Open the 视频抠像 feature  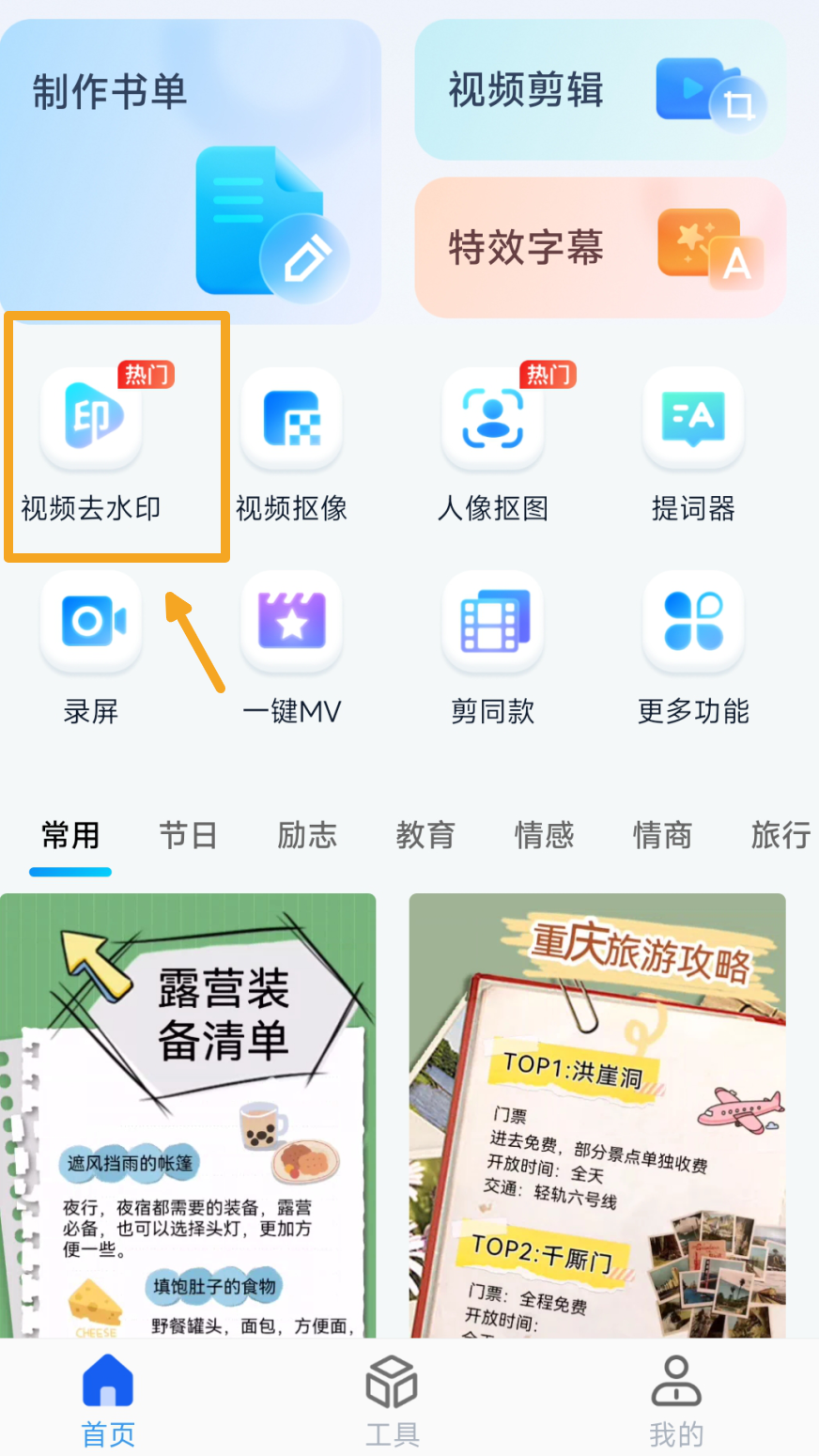291,441
